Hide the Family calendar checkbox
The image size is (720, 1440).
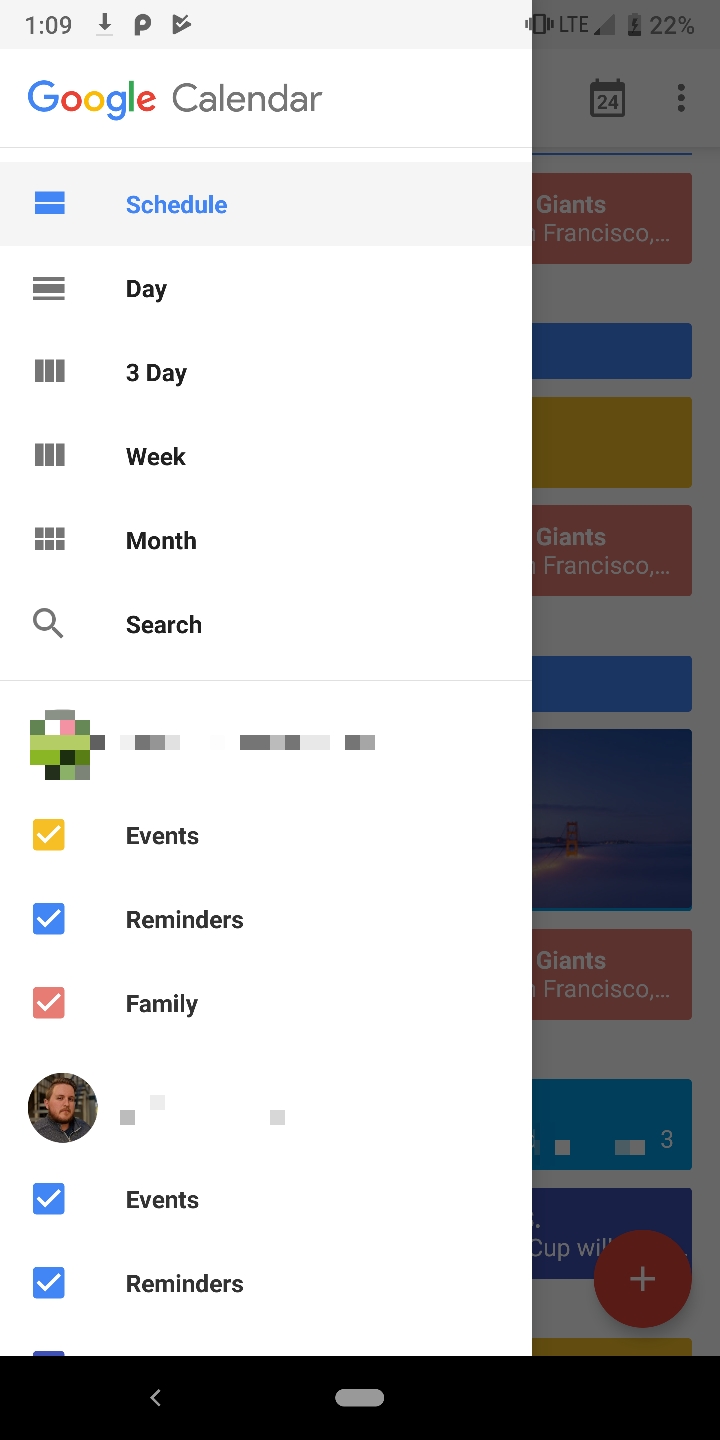(x=48, y=1003)
